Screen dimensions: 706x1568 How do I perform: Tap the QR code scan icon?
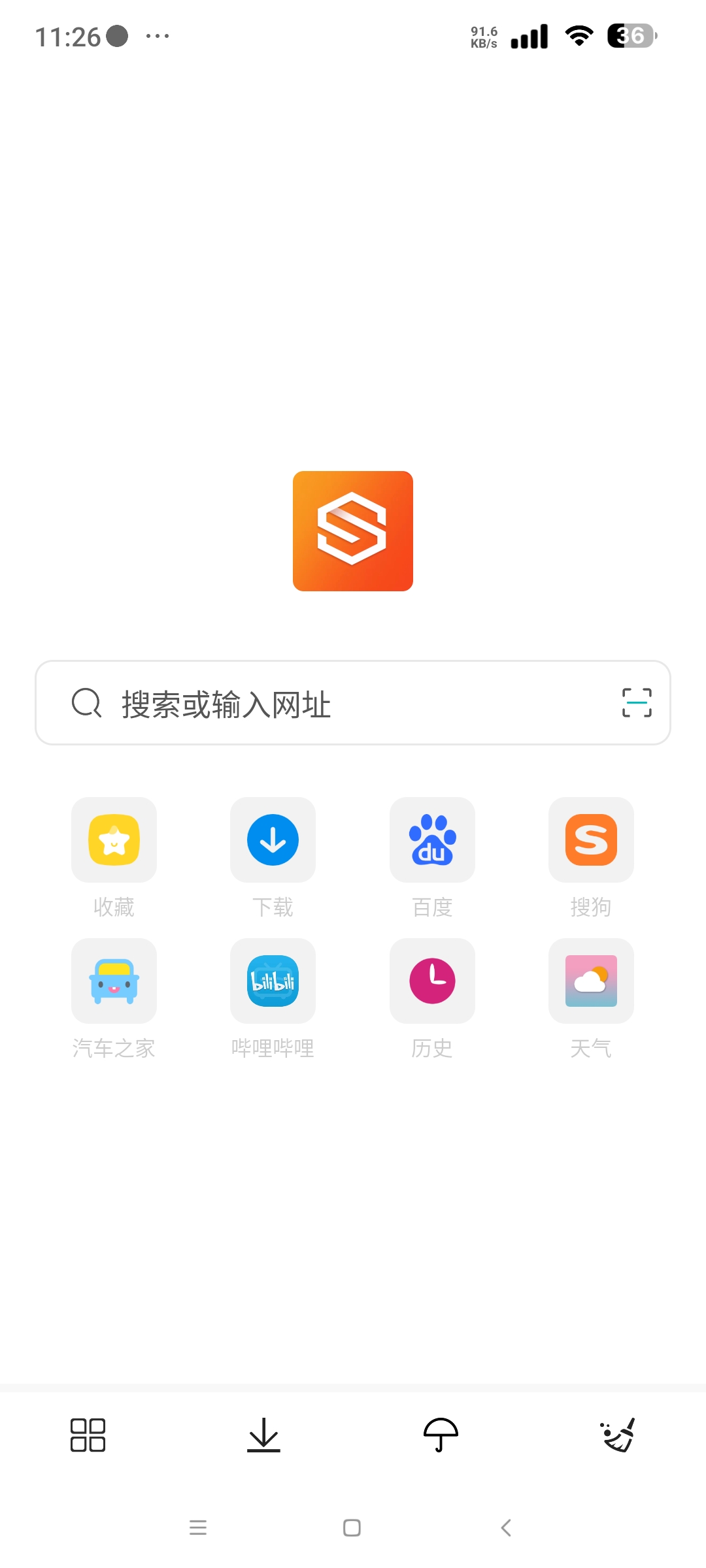pos(637,704)
